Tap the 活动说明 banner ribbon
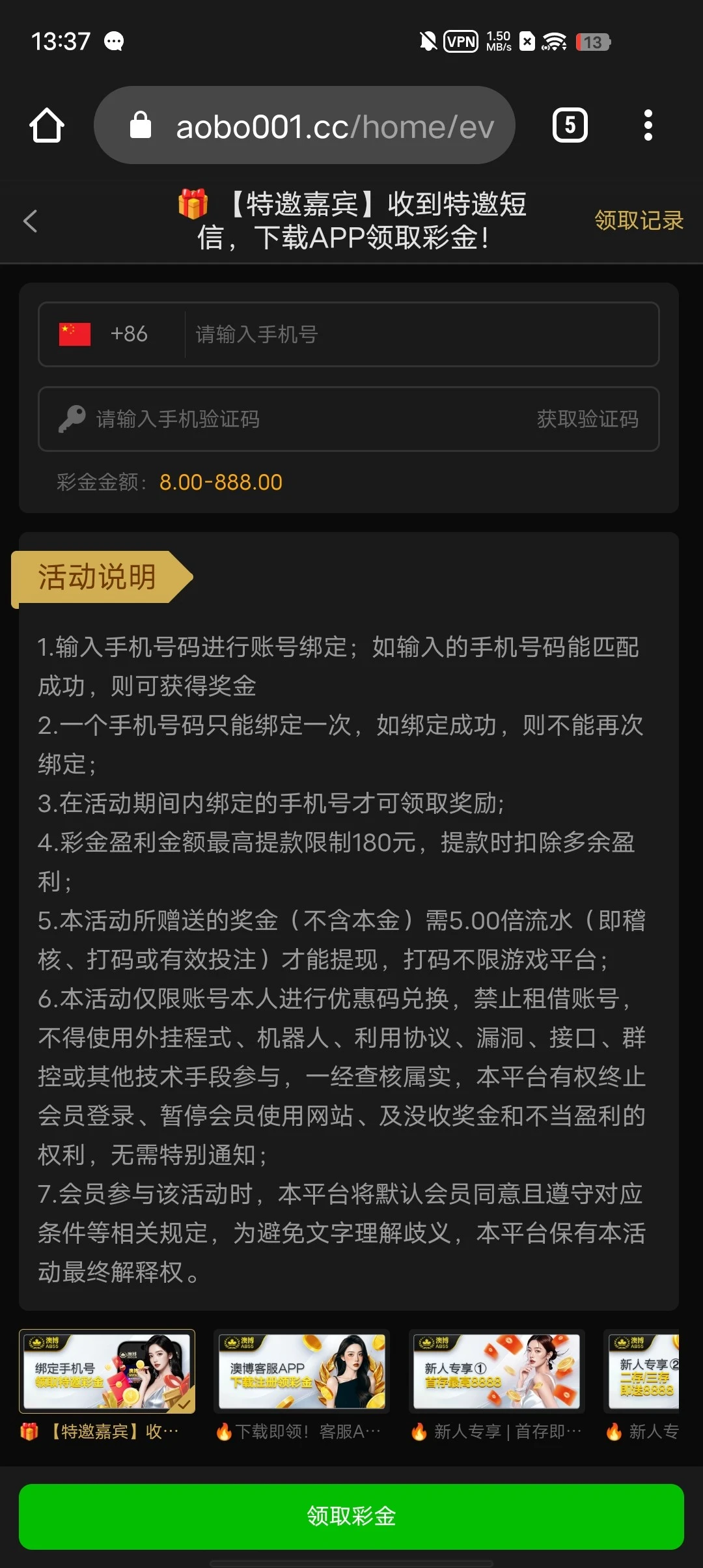 (x=98, y=576)
